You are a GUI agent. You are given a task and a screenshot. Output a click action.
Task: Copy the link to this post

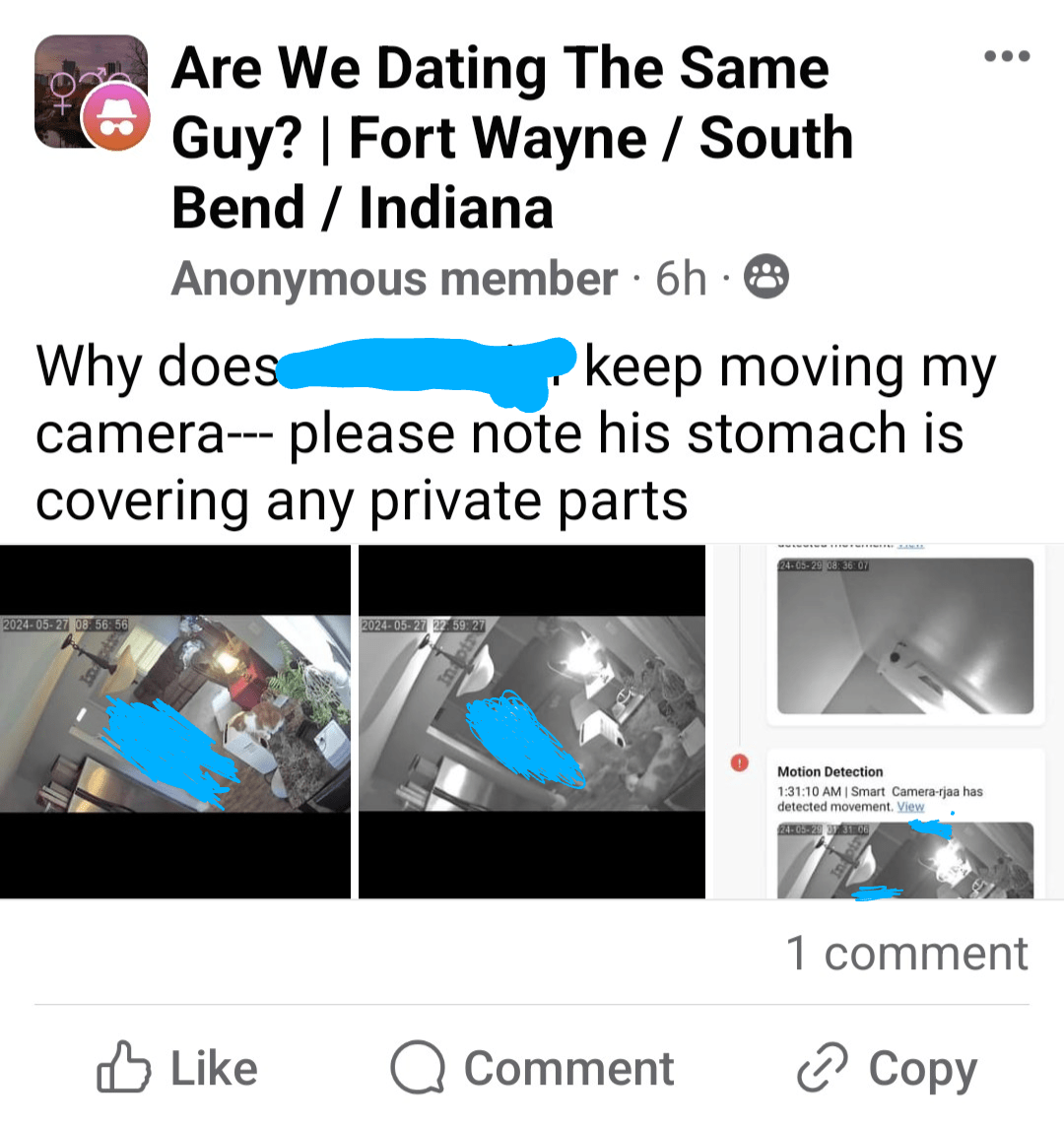[x=887, y=1069]
